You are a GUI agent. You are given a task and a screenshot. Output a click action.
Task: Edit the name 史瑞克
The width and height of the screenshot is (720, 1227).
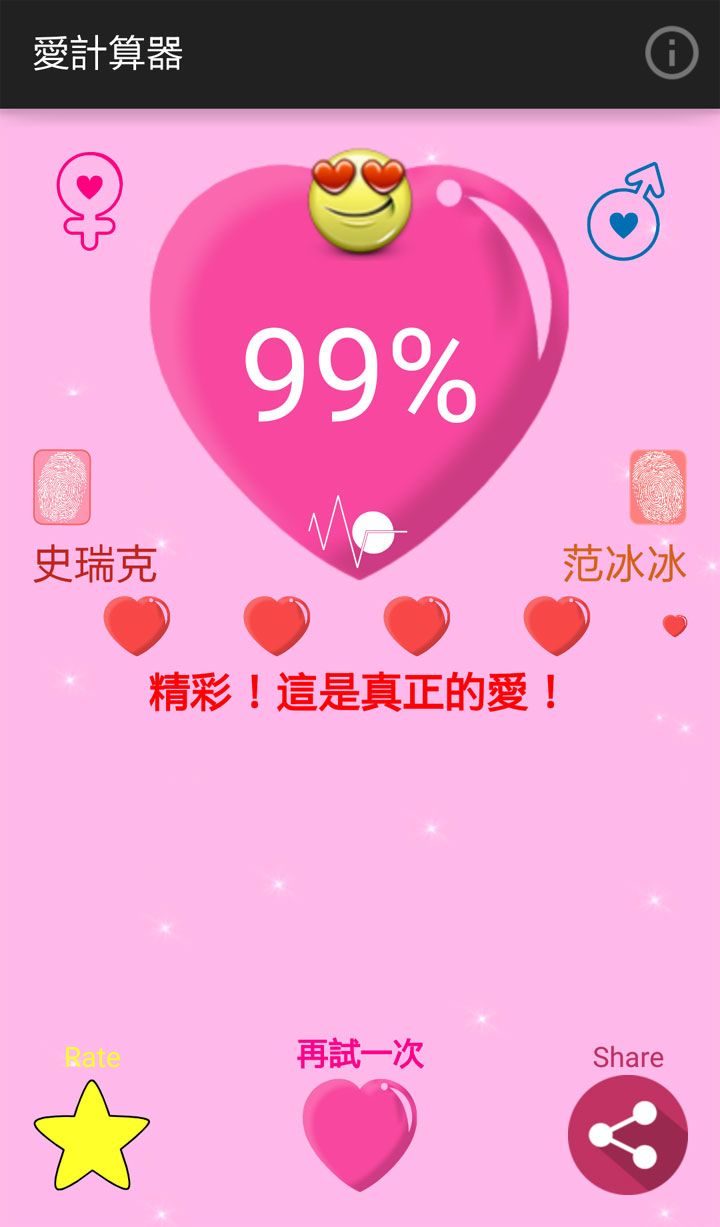96,564
